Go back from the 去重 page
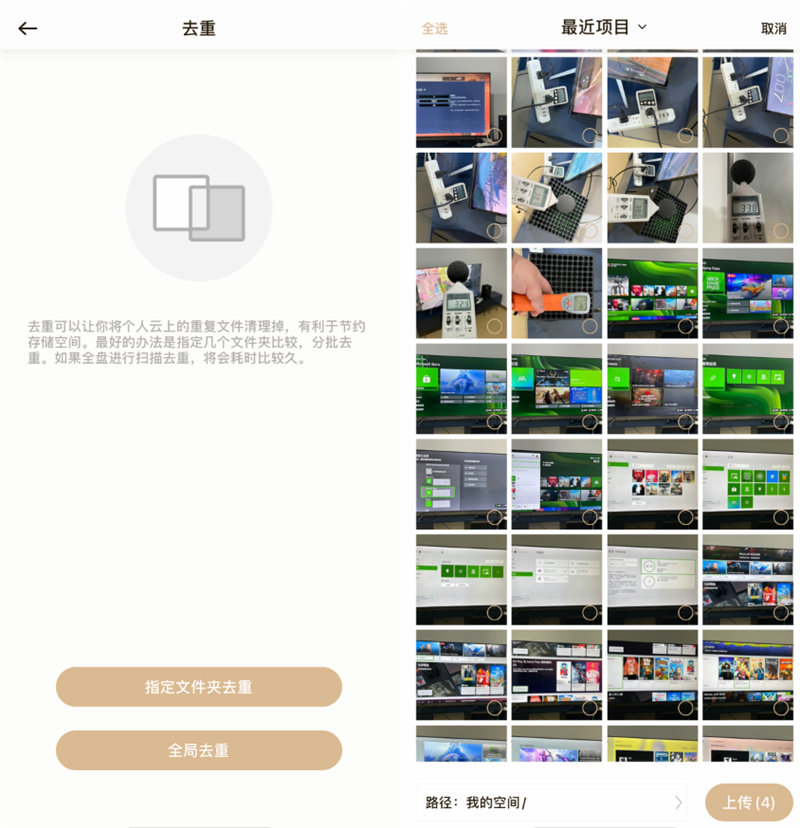The height and width of the screenshot is (828, 800). click(x=28, y=28)
